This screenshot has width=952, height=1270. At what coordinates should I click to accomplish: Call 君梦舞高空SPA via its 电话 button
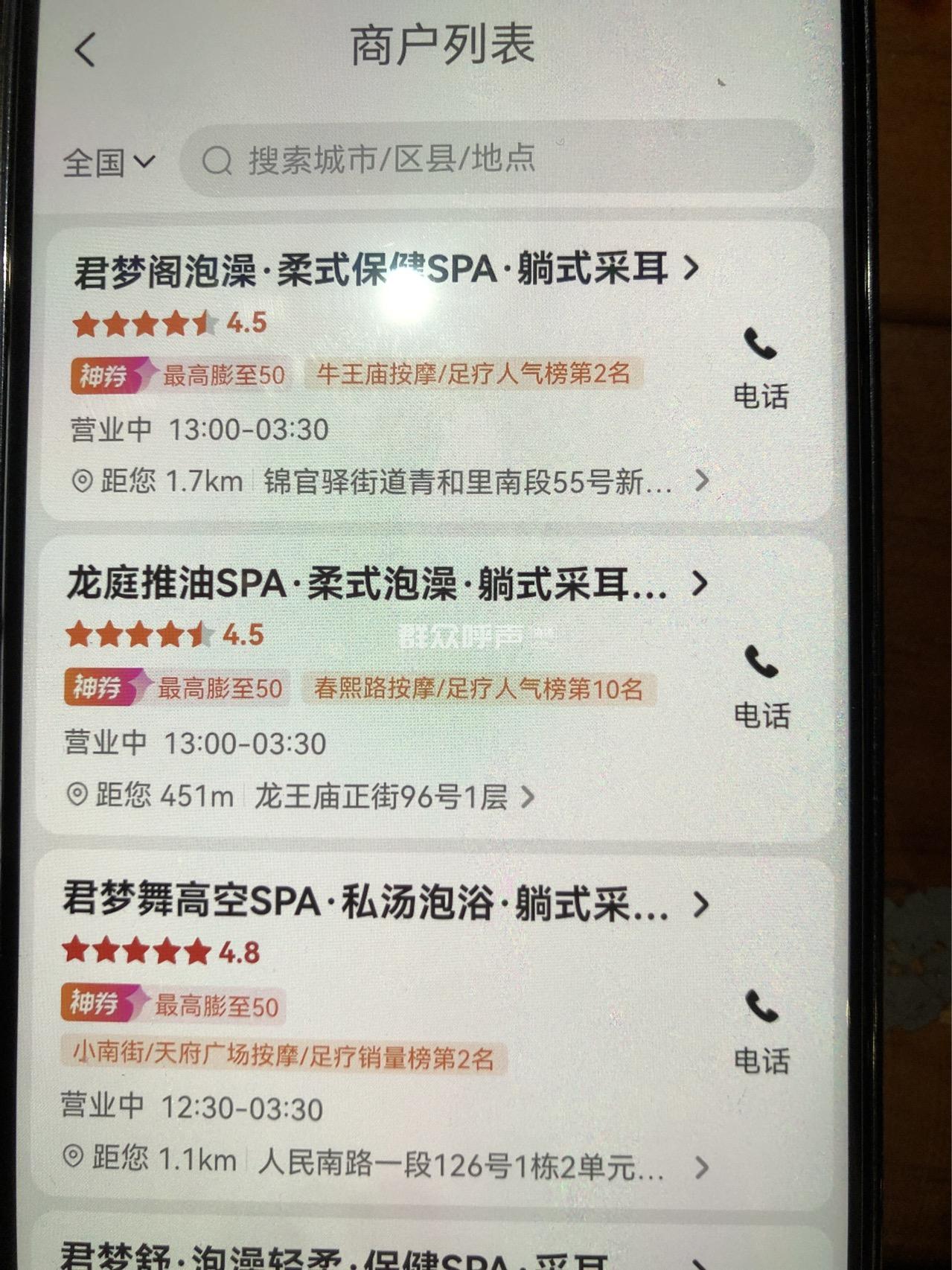761,1031
